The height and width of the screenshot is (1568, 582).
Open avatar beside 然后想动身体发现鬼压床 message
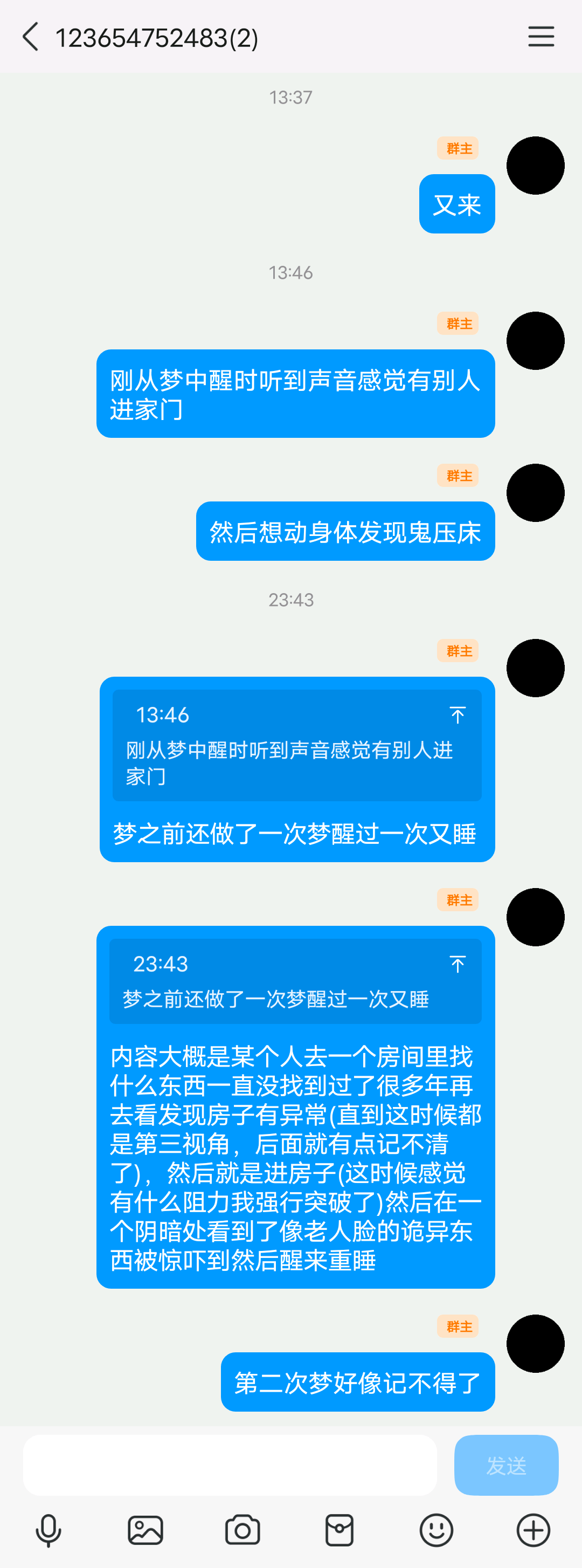[x=535, y=492]
